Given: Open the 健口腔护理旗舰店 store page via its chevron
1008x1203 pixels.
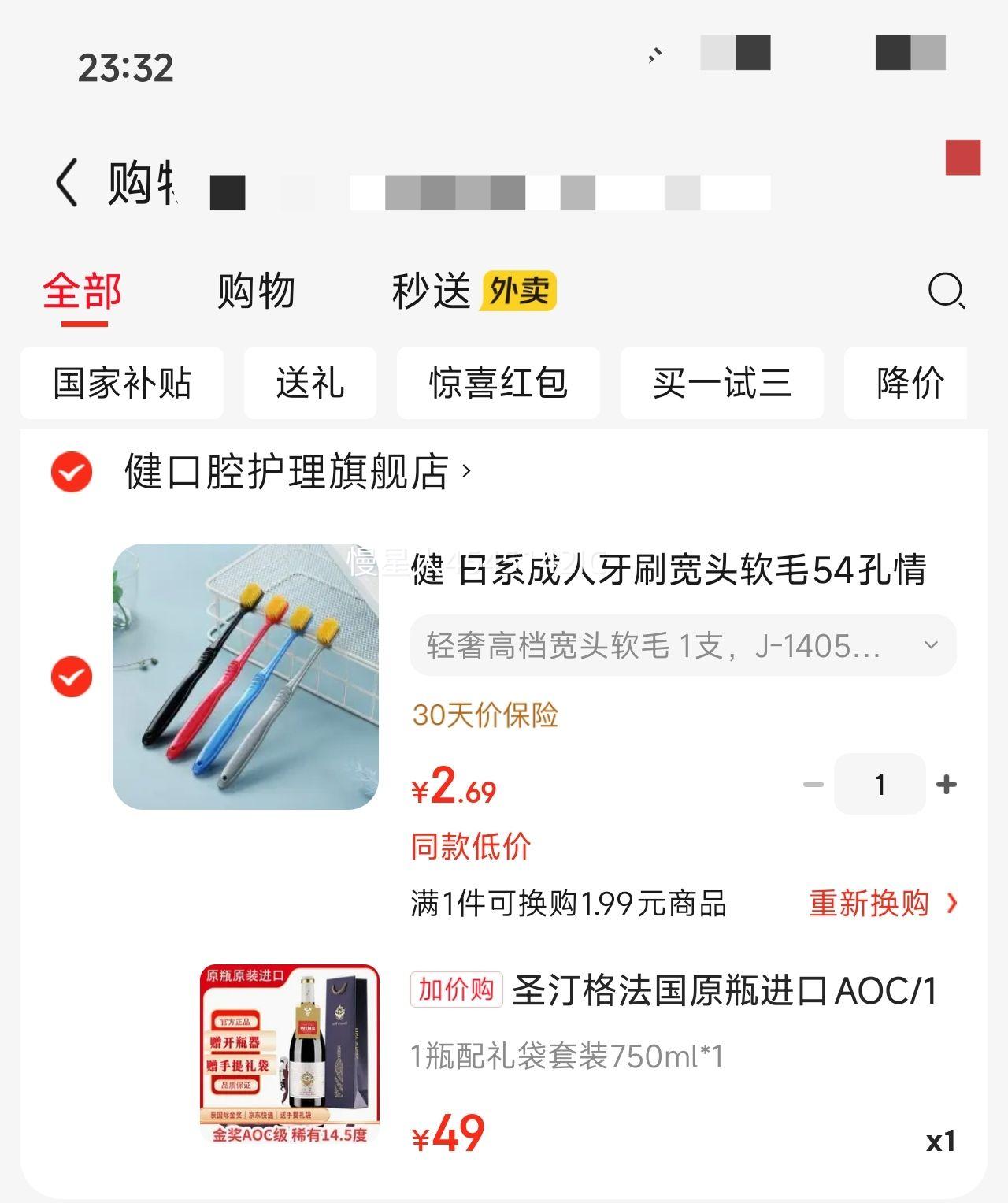Looking at the screenshot, I should (x=466, y=470).
